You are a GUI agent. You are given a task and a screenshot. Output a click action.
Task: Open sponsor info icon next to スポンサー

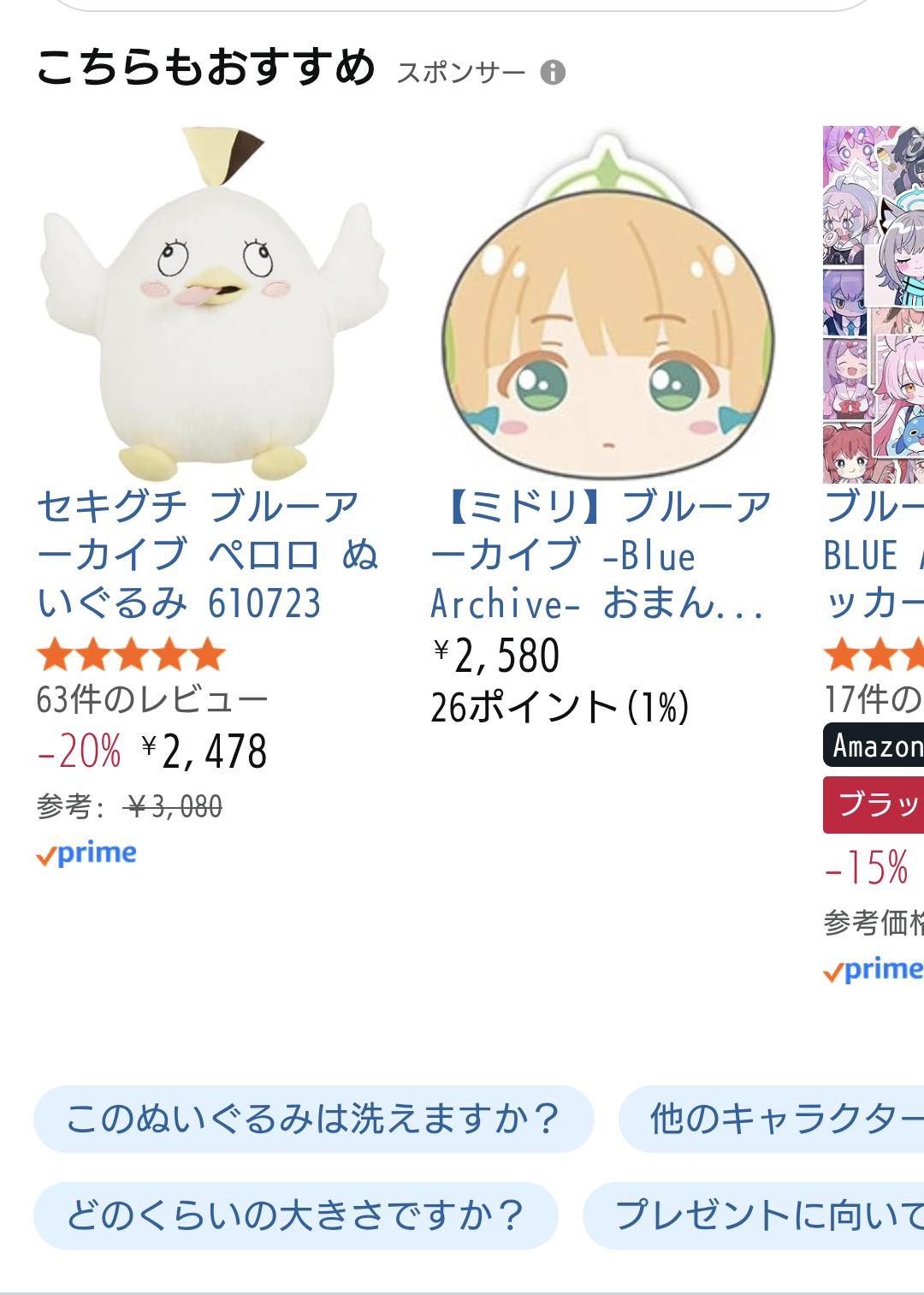553,72
